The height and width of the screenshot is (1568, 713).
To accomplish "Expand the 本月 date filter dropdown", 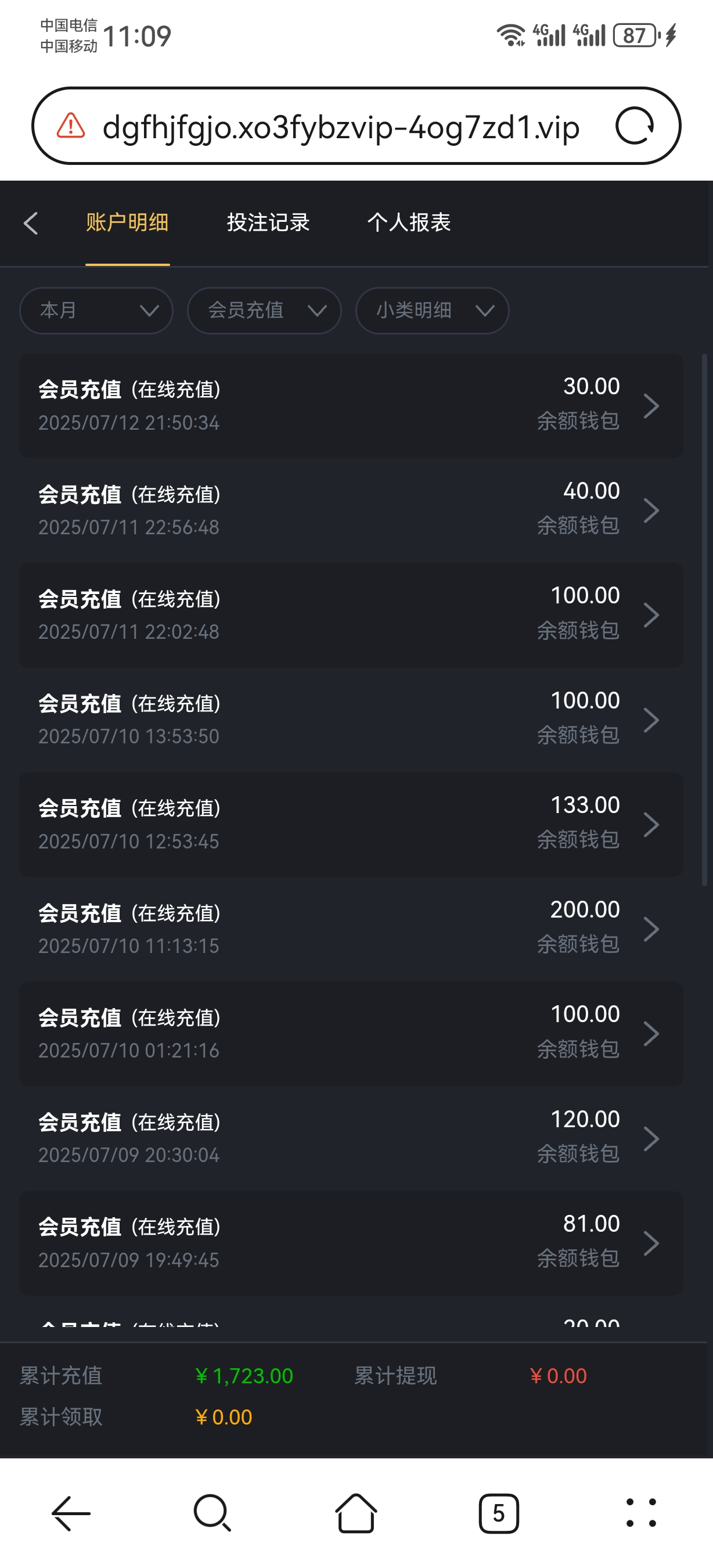I will click(96, 311).
